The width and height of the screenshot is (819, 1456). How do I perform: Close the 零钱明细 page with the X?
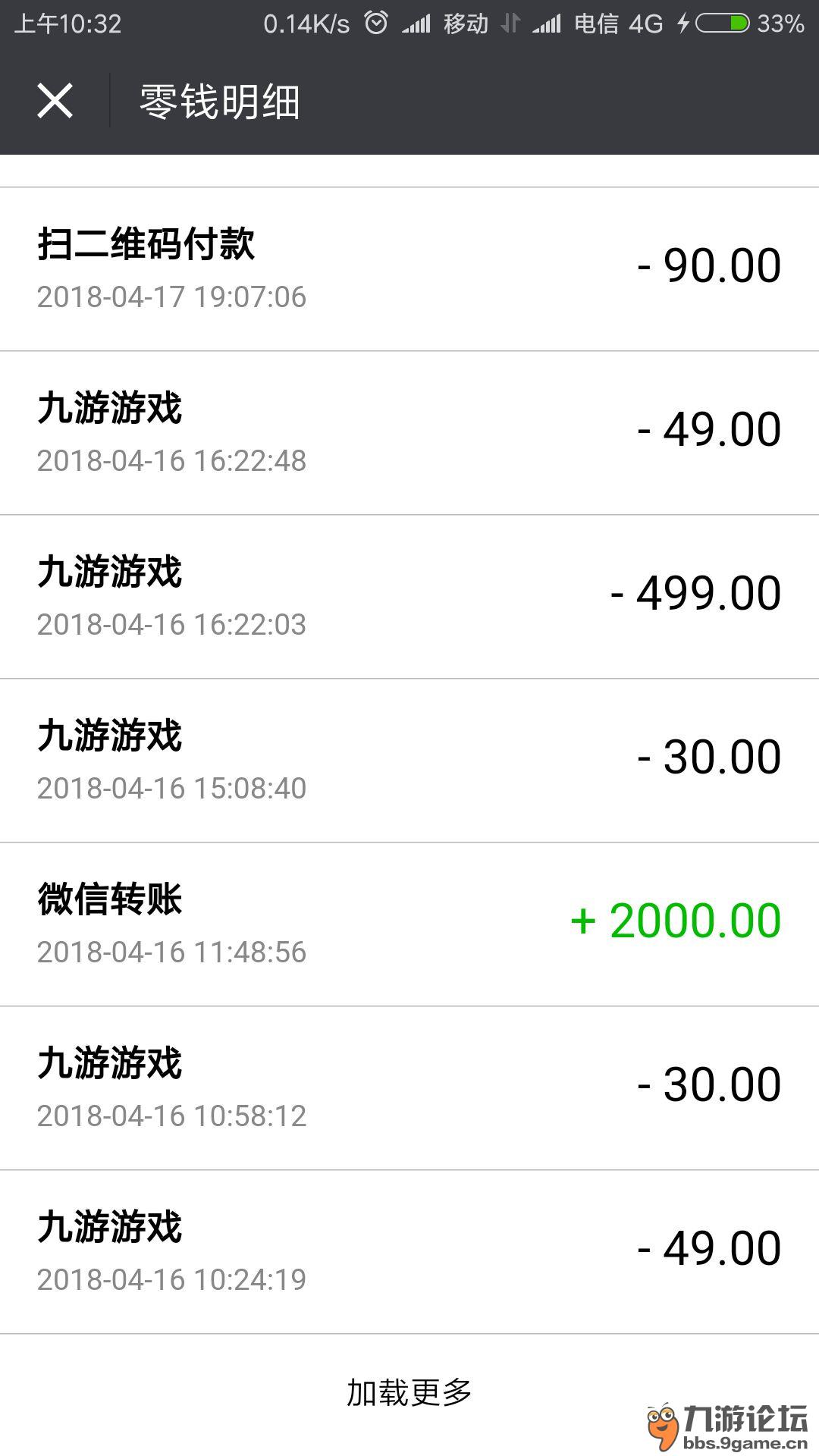point(55,101)
